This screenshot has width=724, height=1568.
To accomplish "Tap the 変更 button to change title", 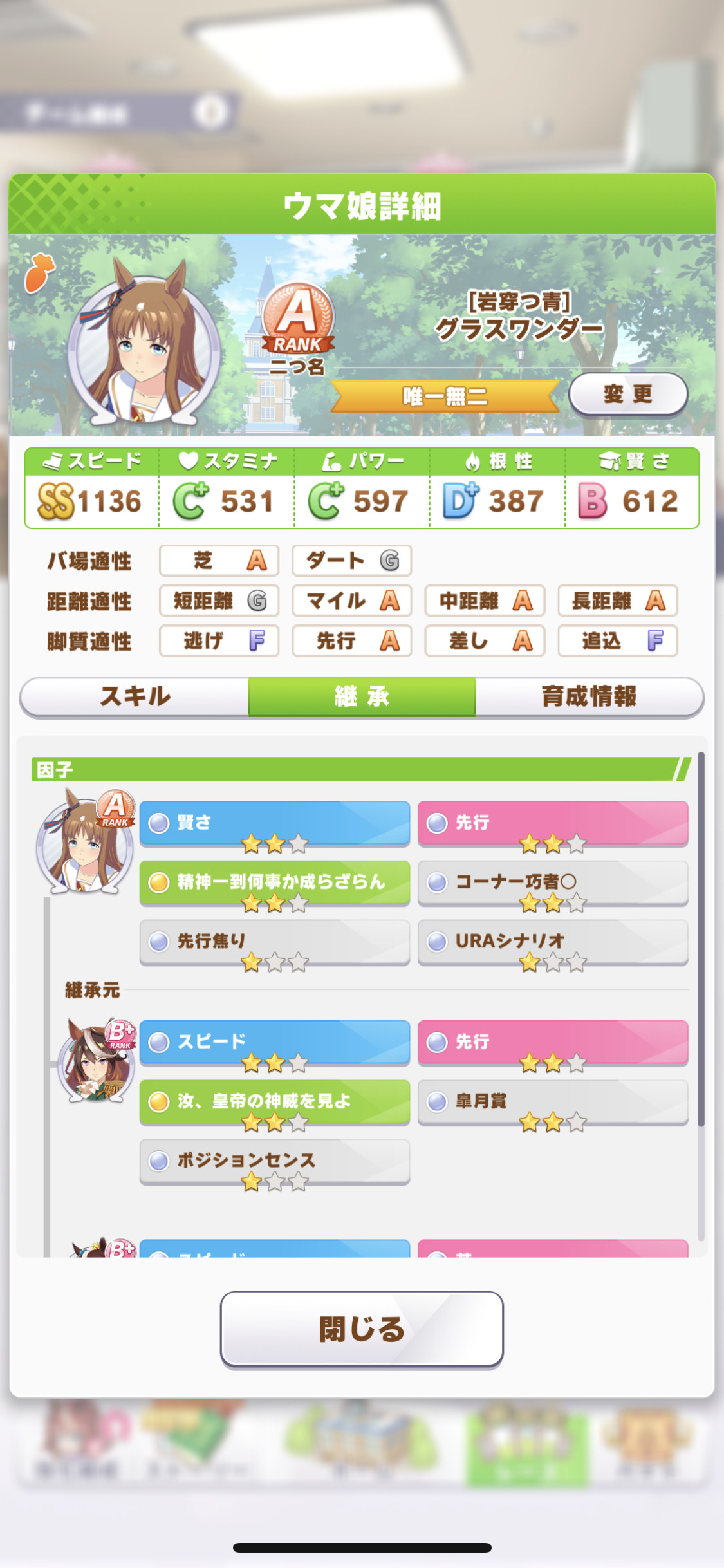I will coord(628,394).
